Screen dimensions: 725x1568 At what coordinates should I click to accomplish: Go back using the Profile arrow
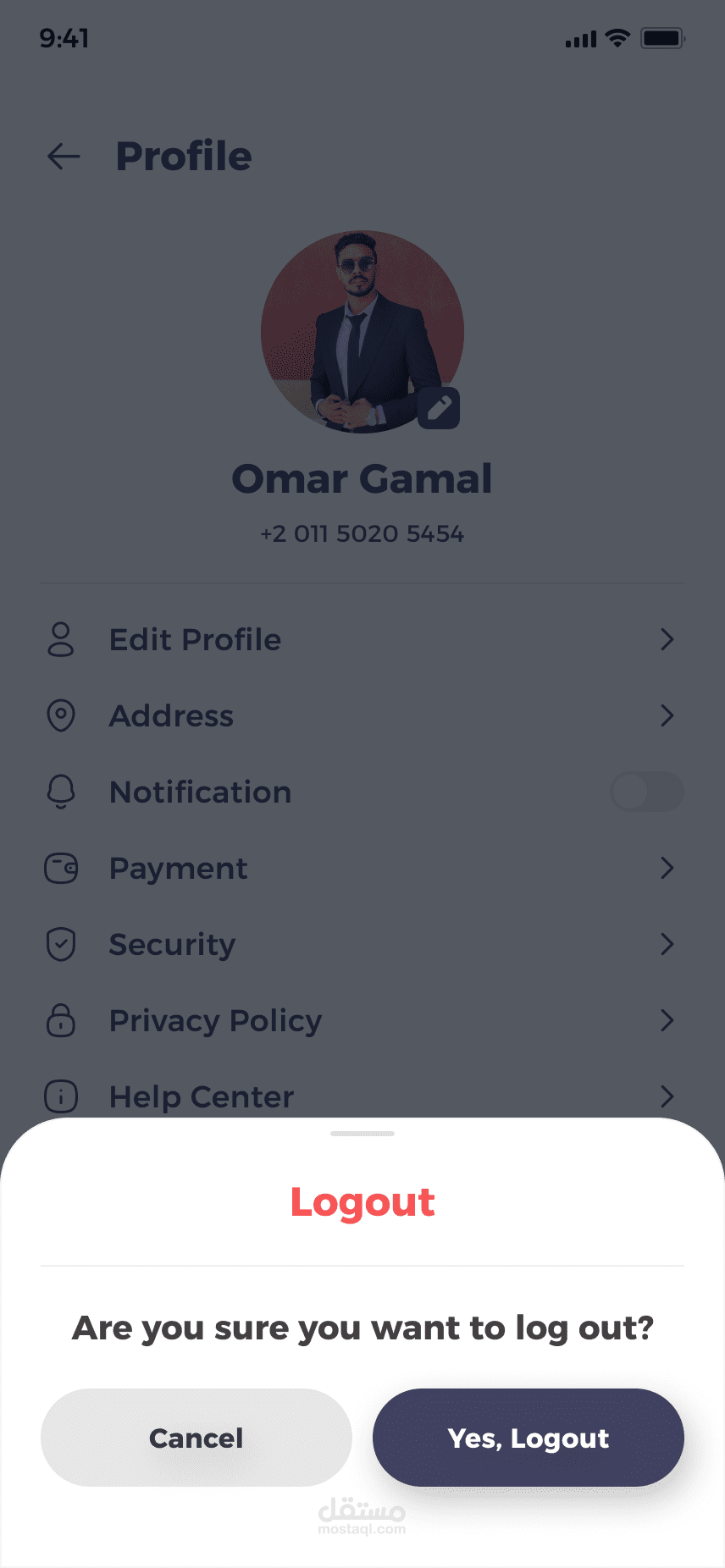point(64,156)
